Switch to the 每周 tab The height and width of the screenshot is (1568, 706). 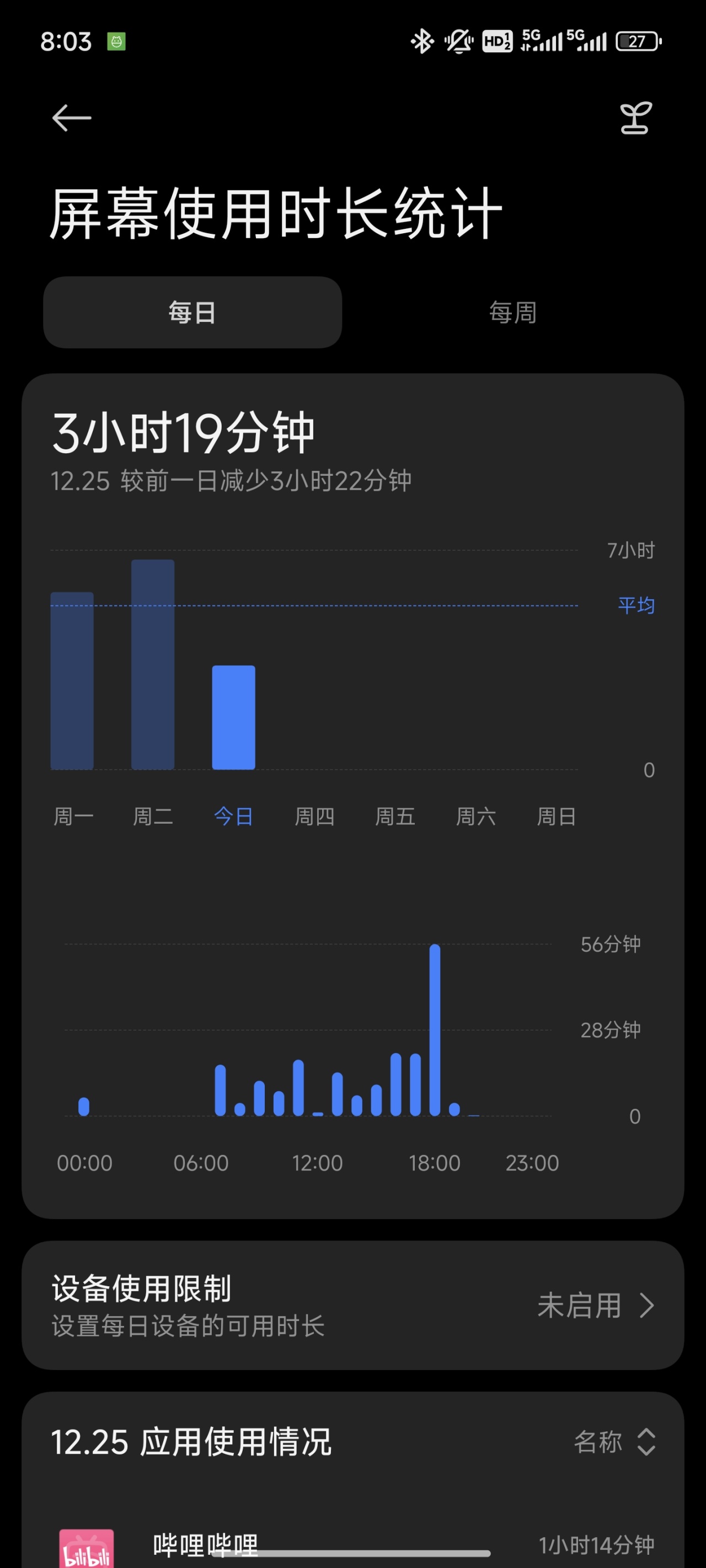[512, 312]
